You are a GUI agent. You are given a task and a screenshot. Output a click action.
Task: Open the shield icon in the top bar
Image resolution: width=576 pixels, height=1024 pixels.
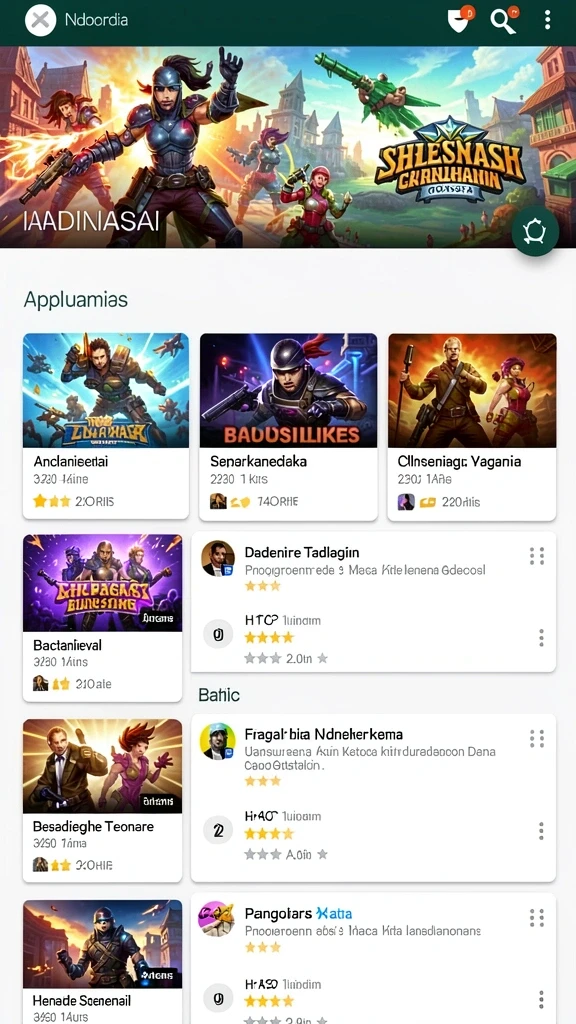[459, 21]
